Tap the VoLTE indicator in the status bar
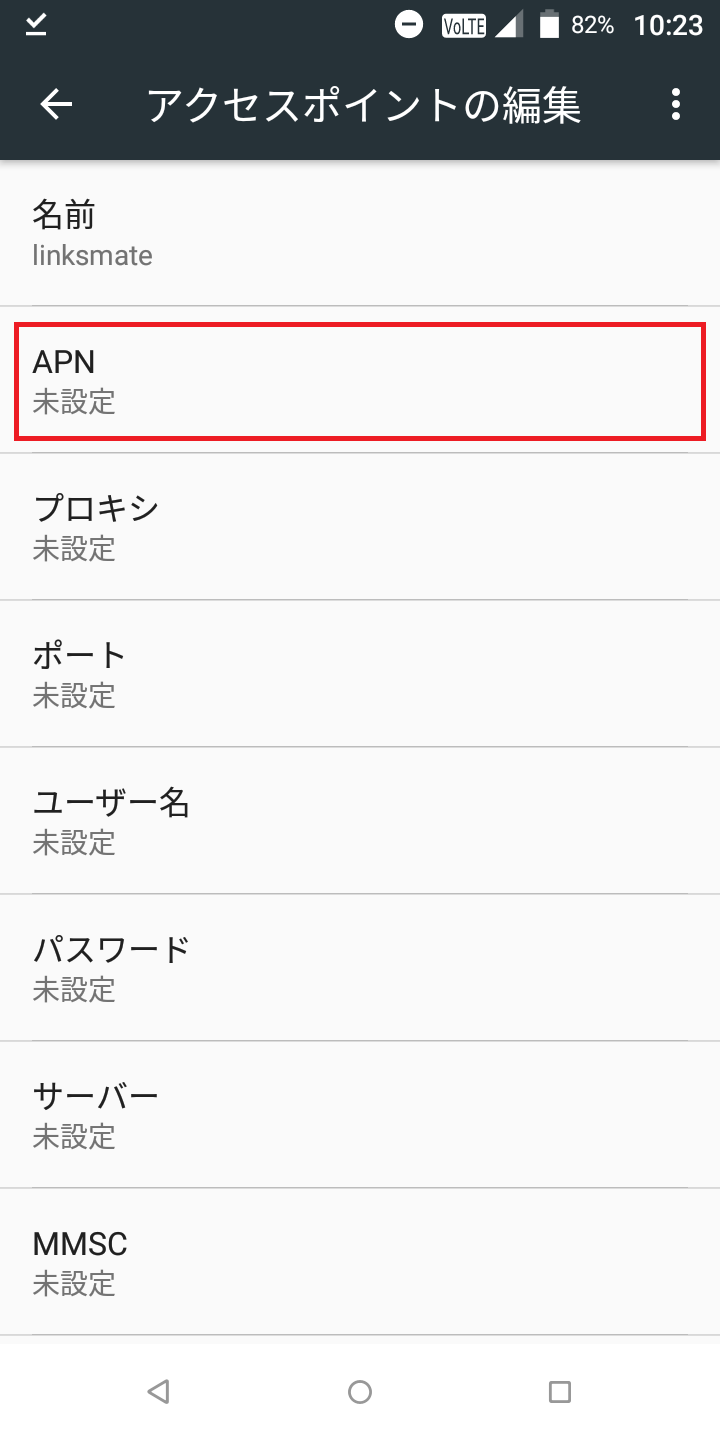 [466, 25]
